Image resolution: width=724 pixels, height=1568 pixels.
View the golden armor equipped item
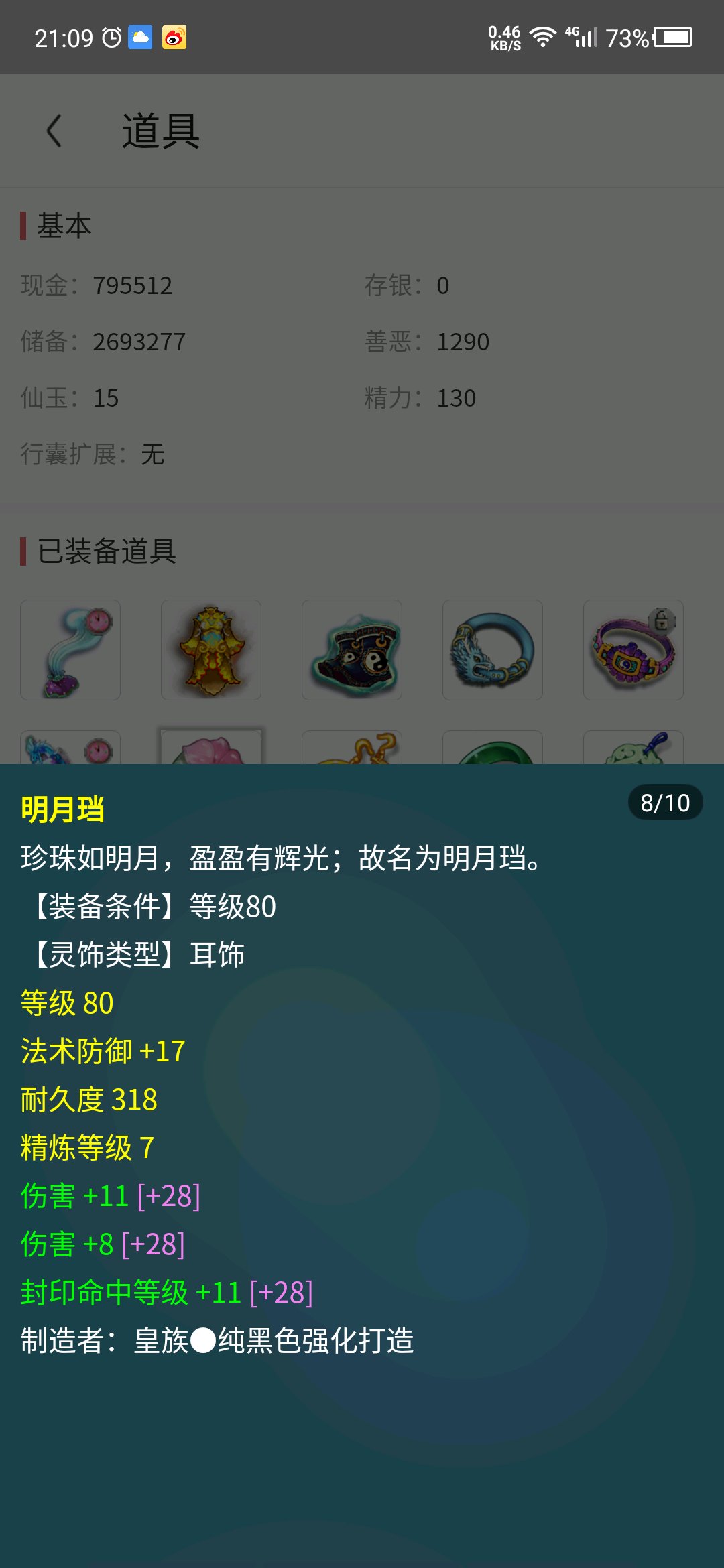(x=211, y=650)
